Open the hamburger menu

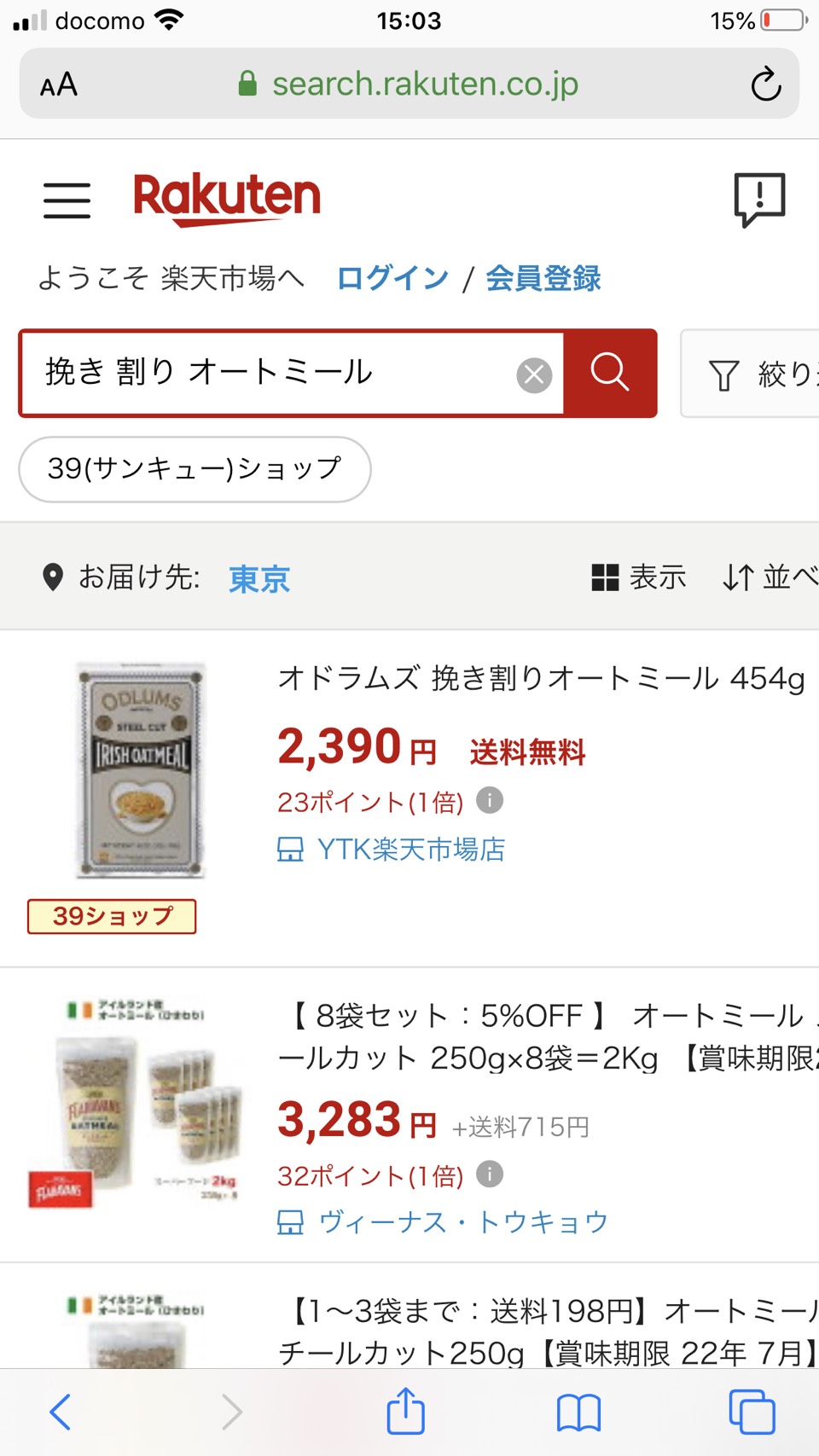point(67,200)
